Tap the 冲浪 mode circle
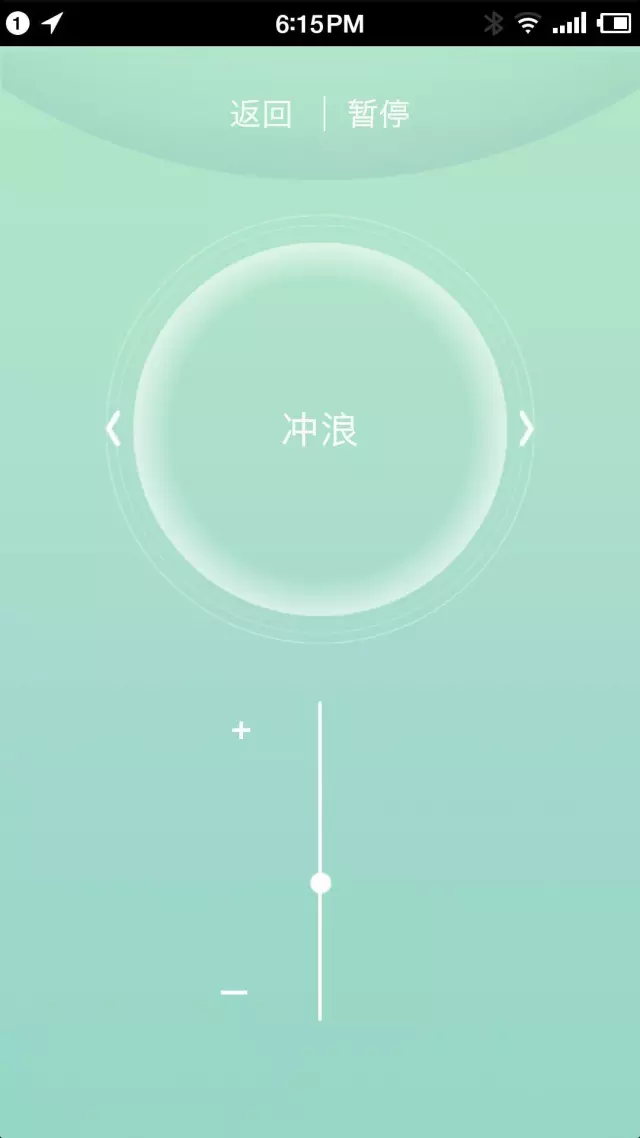Screen dimensions: 640x1138 click(x=320, y=430)
